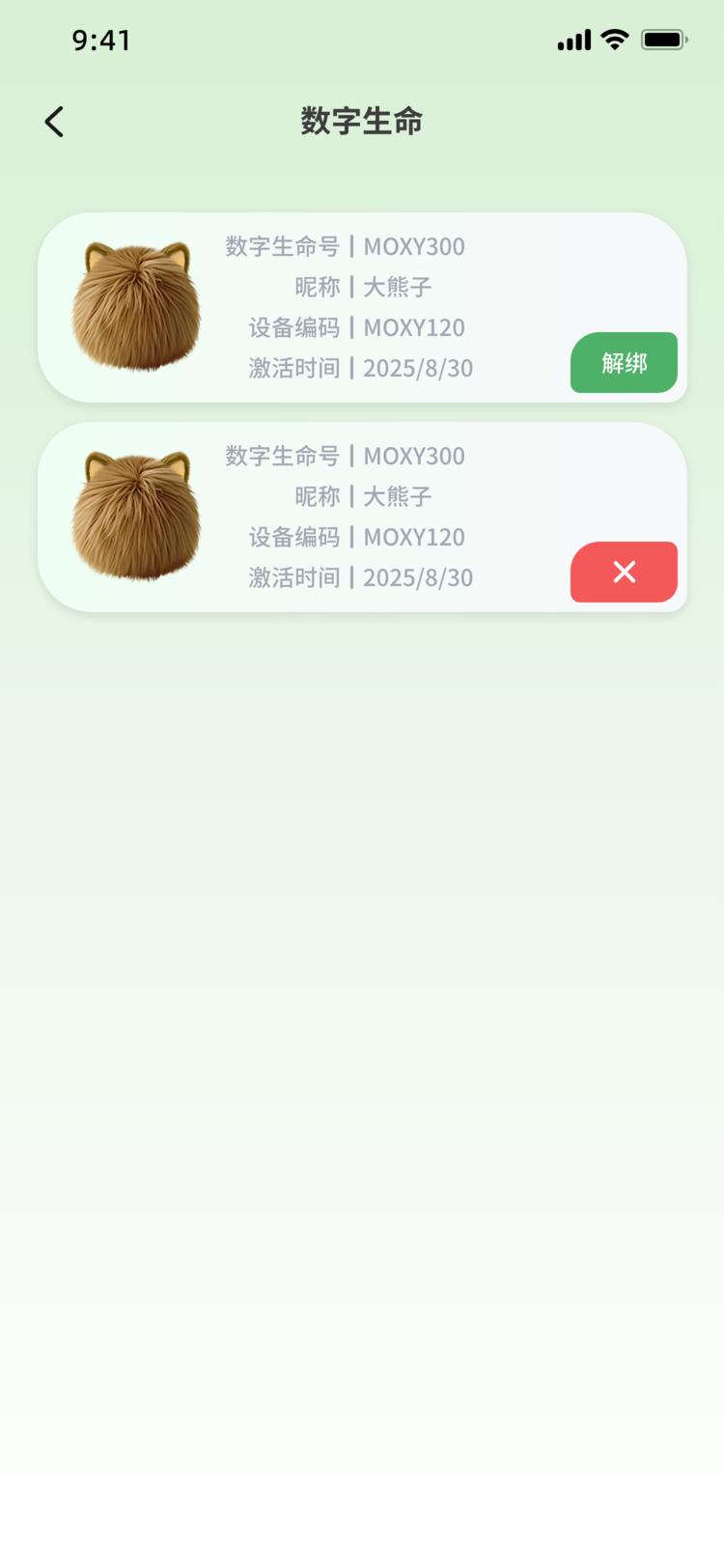This screenshot has width=724, height=1568.
Task: Tap the activation date 2025/8/30 on first card
Action: 417,368
